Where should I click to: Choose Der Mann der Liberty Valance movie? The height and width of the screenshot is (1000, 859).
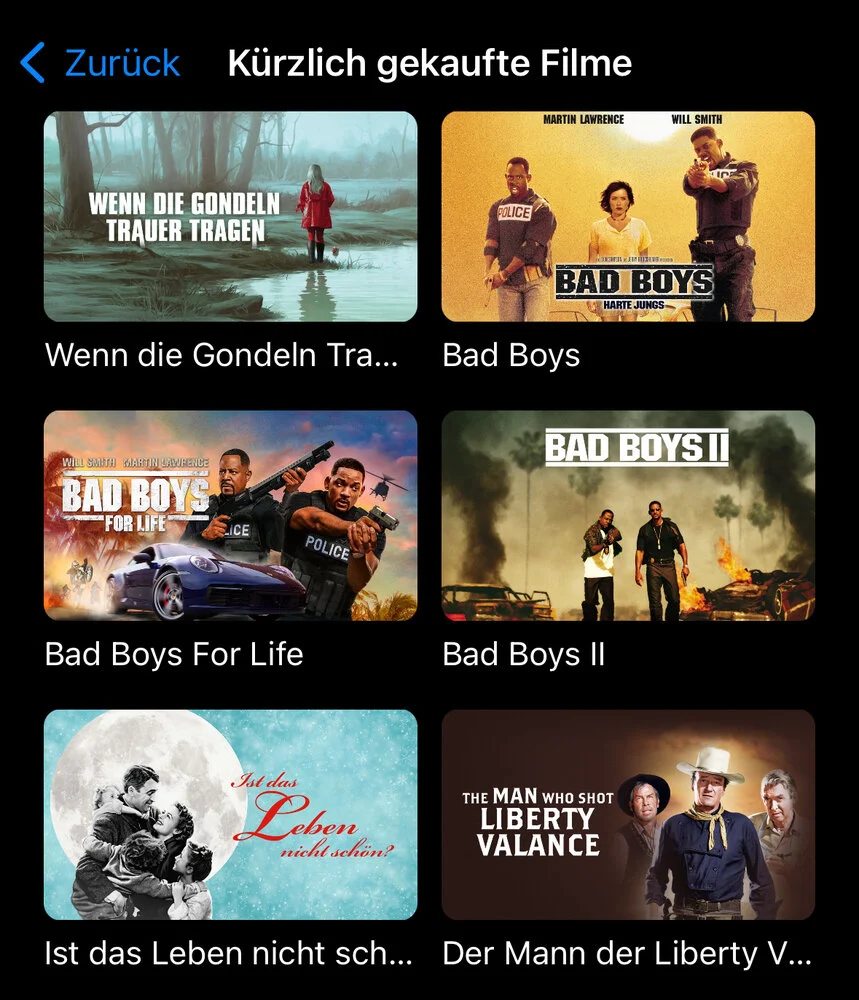(x=628, y=814)
